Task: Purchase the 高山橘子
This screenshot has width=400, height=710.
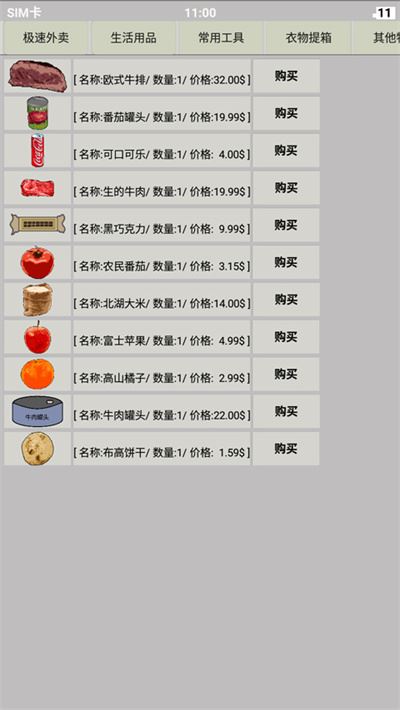Action: click(x=286, y=374)
